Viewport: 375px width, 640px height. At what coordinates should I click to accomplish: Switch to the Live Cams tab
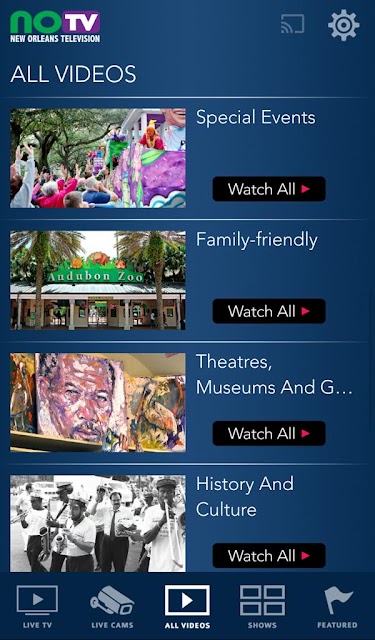112,606
